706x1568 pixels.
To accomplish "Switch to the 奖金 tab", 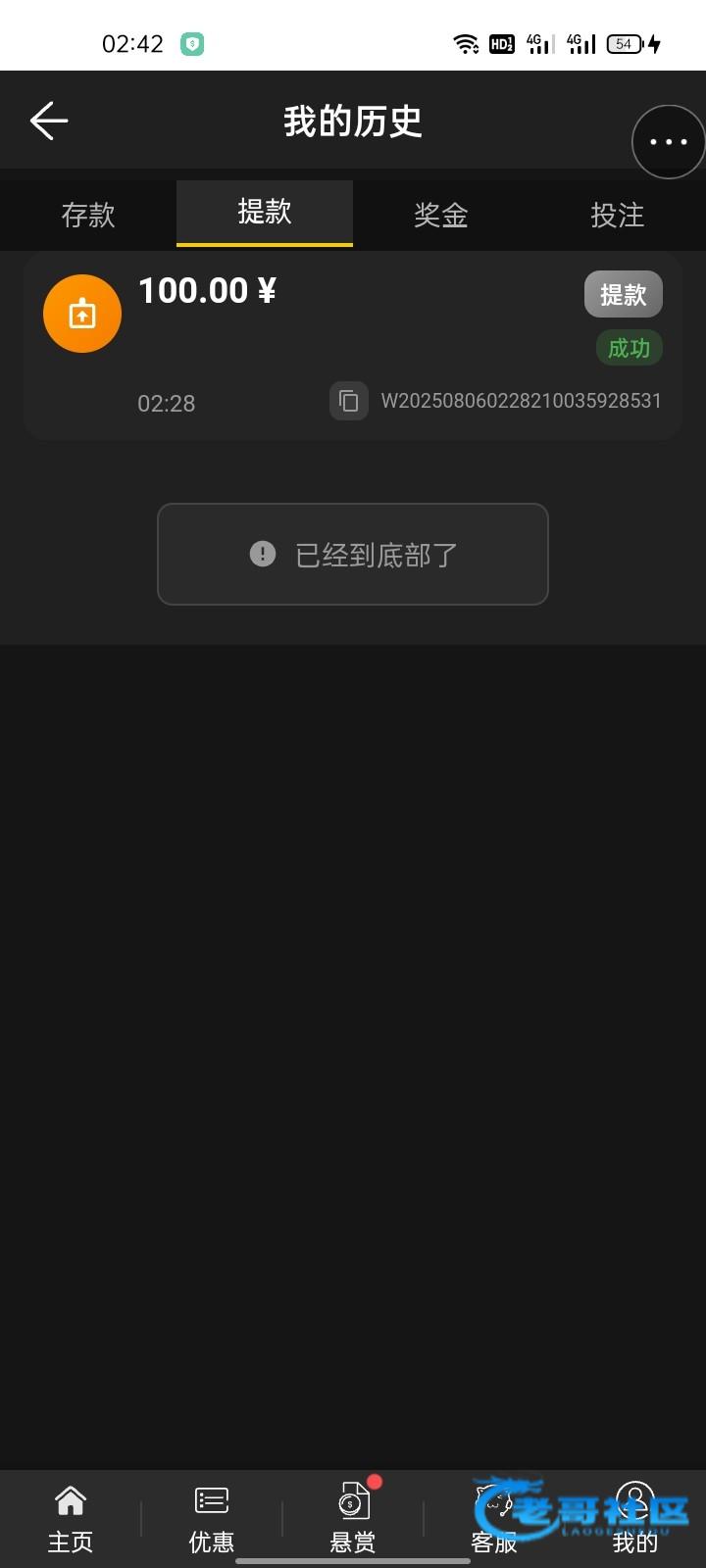I will point(441,215).
